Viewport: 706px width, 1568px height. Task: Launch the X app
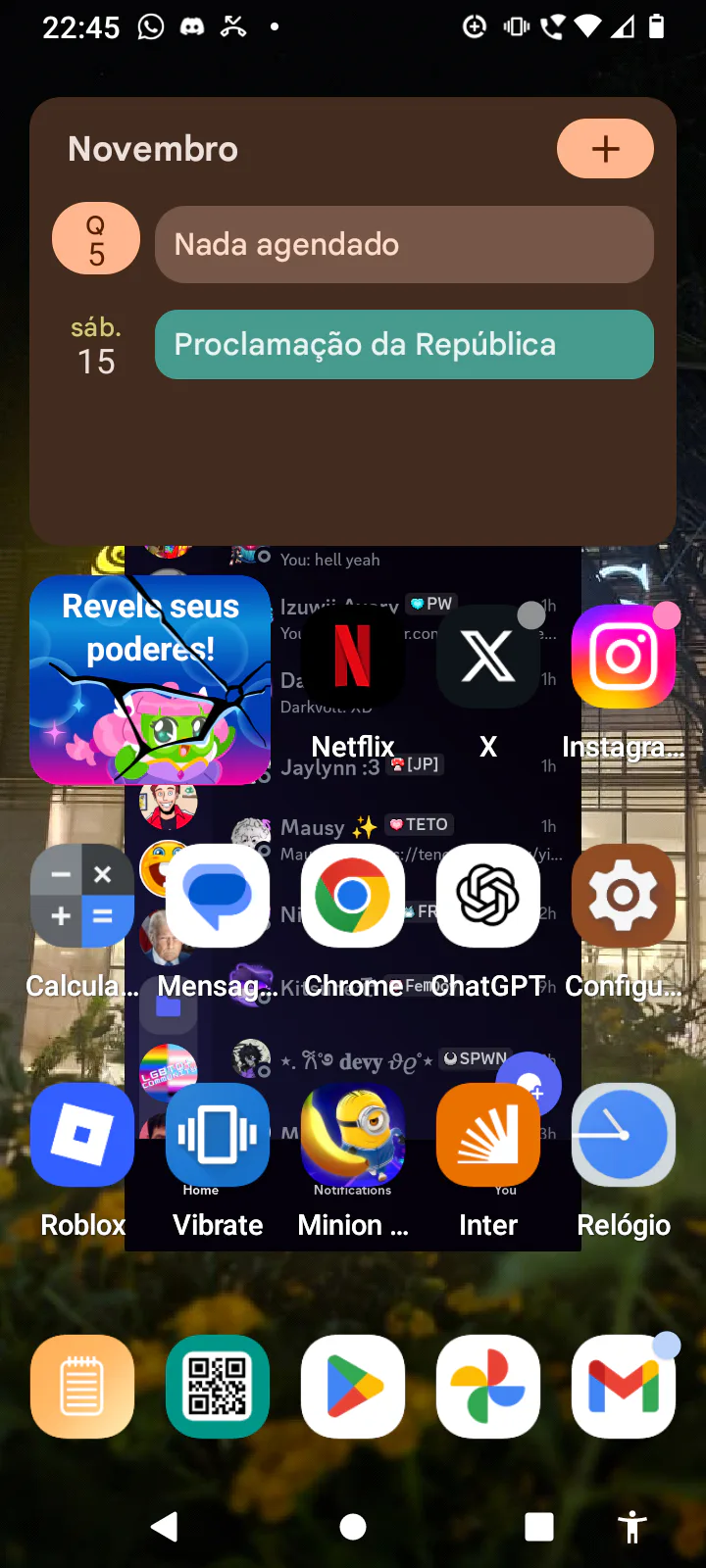click(488, 656)
